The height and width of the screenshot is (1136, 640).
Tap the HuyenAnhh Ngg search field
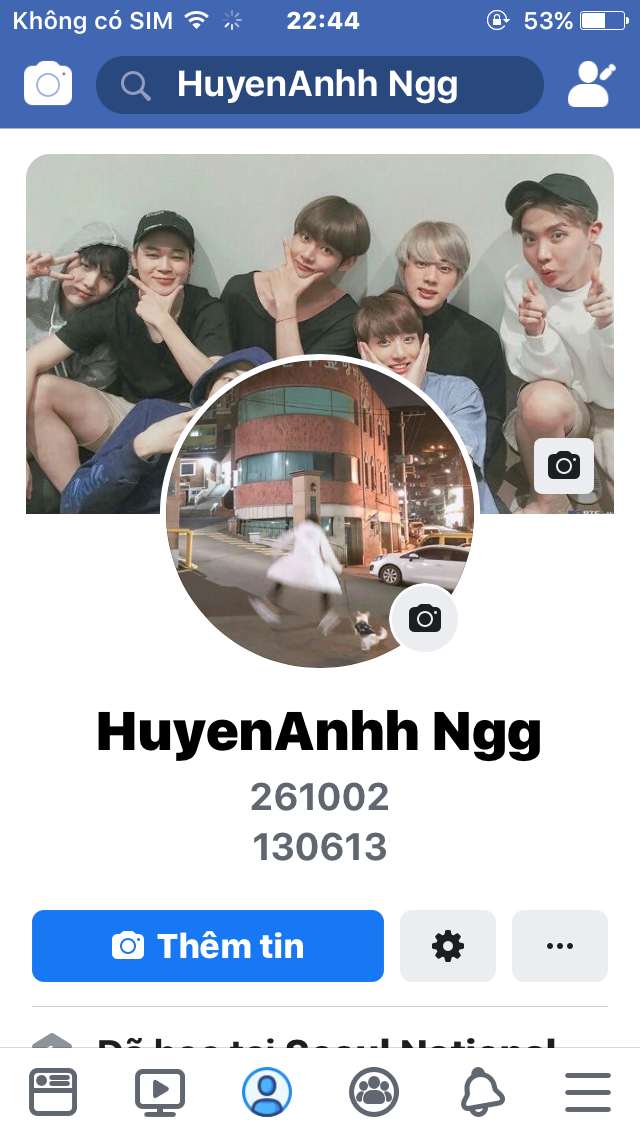coord(320,85)
